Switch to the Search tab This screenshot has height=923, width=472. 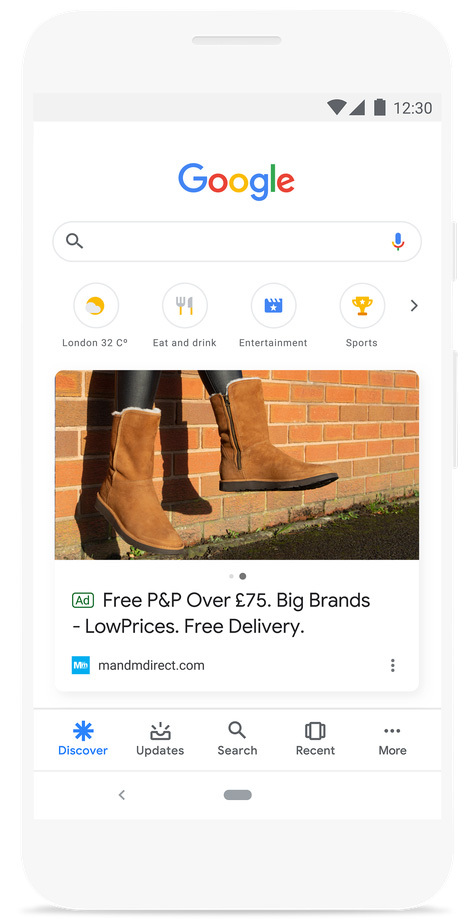click(237, 739)
